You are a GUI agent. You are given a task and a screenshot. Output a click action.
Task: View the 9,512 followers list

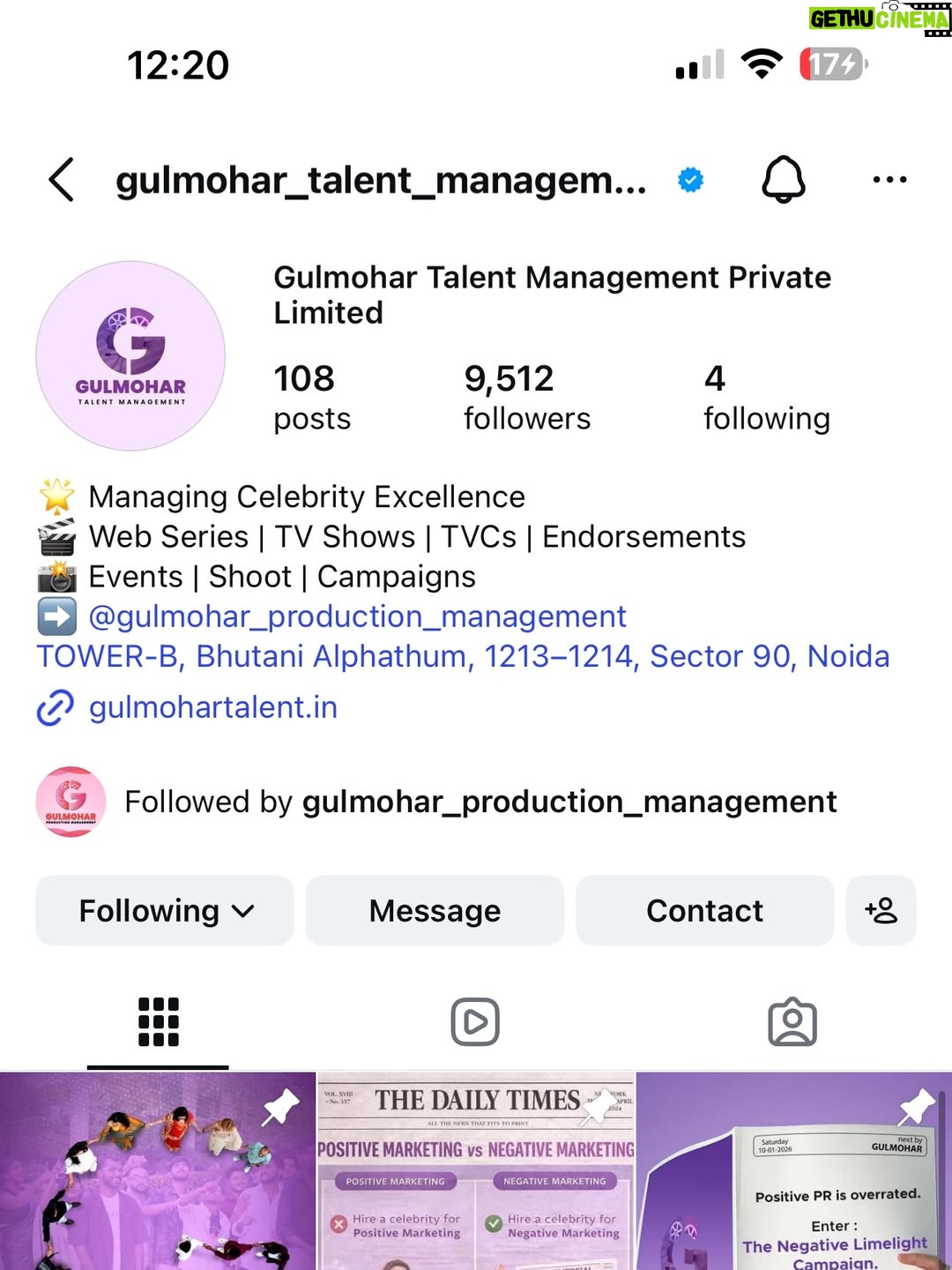coord(527,398)
